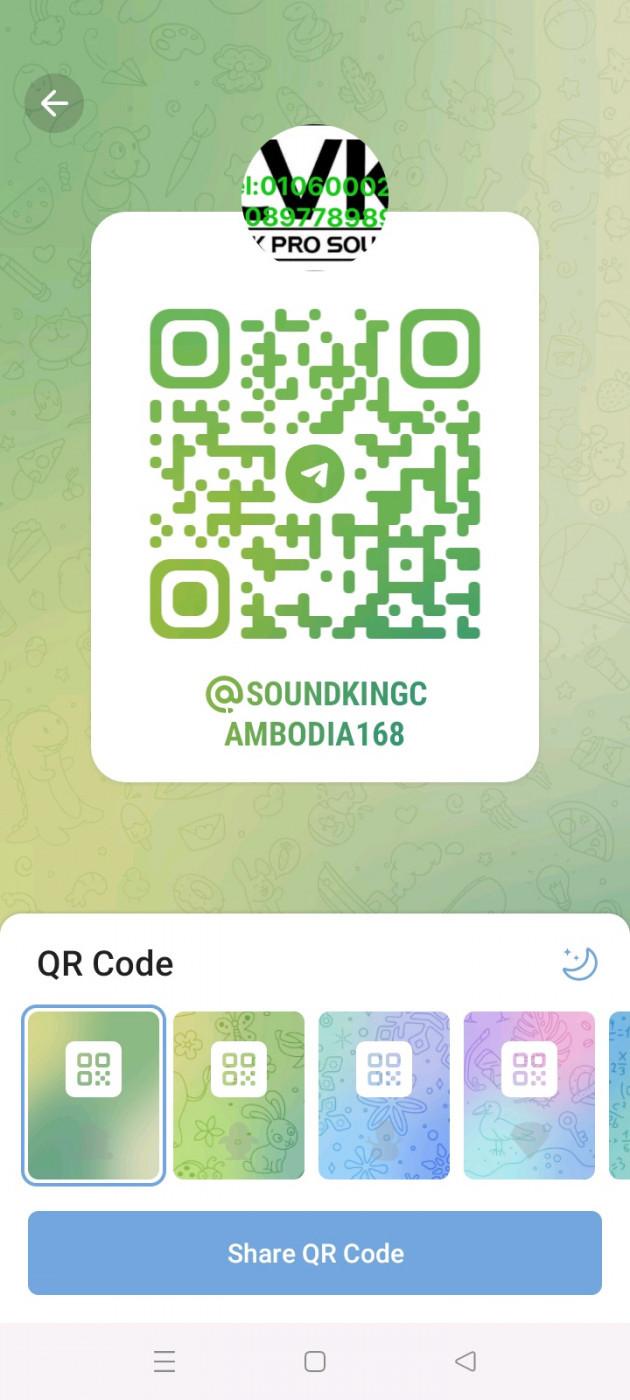Viewport: 630px width, 1400px height.
Task: Choose the green rabbit doodle QR theme
Action: tap(239, 1095)
